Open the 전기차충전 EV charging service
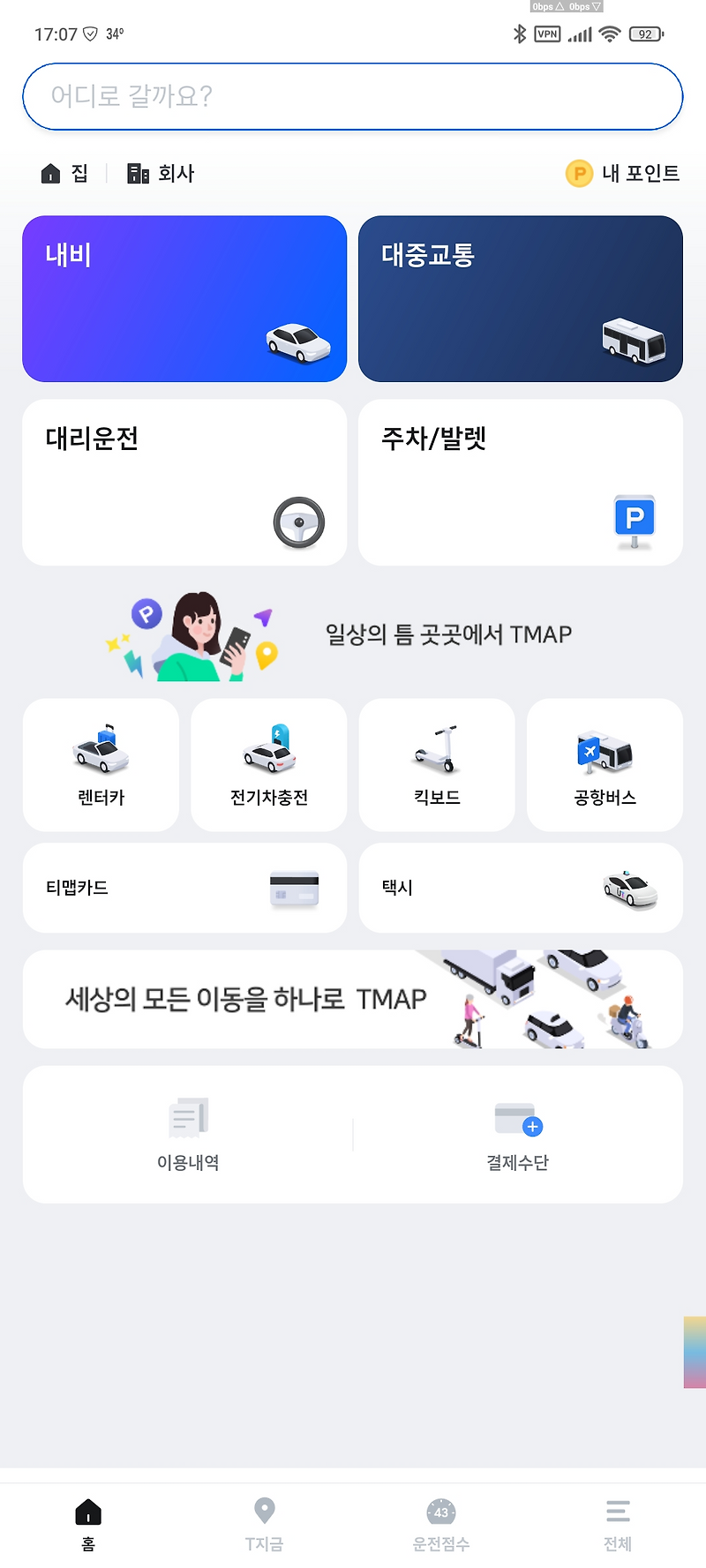Viewport: 706px width, 1568px height. [x=268, y=764]
